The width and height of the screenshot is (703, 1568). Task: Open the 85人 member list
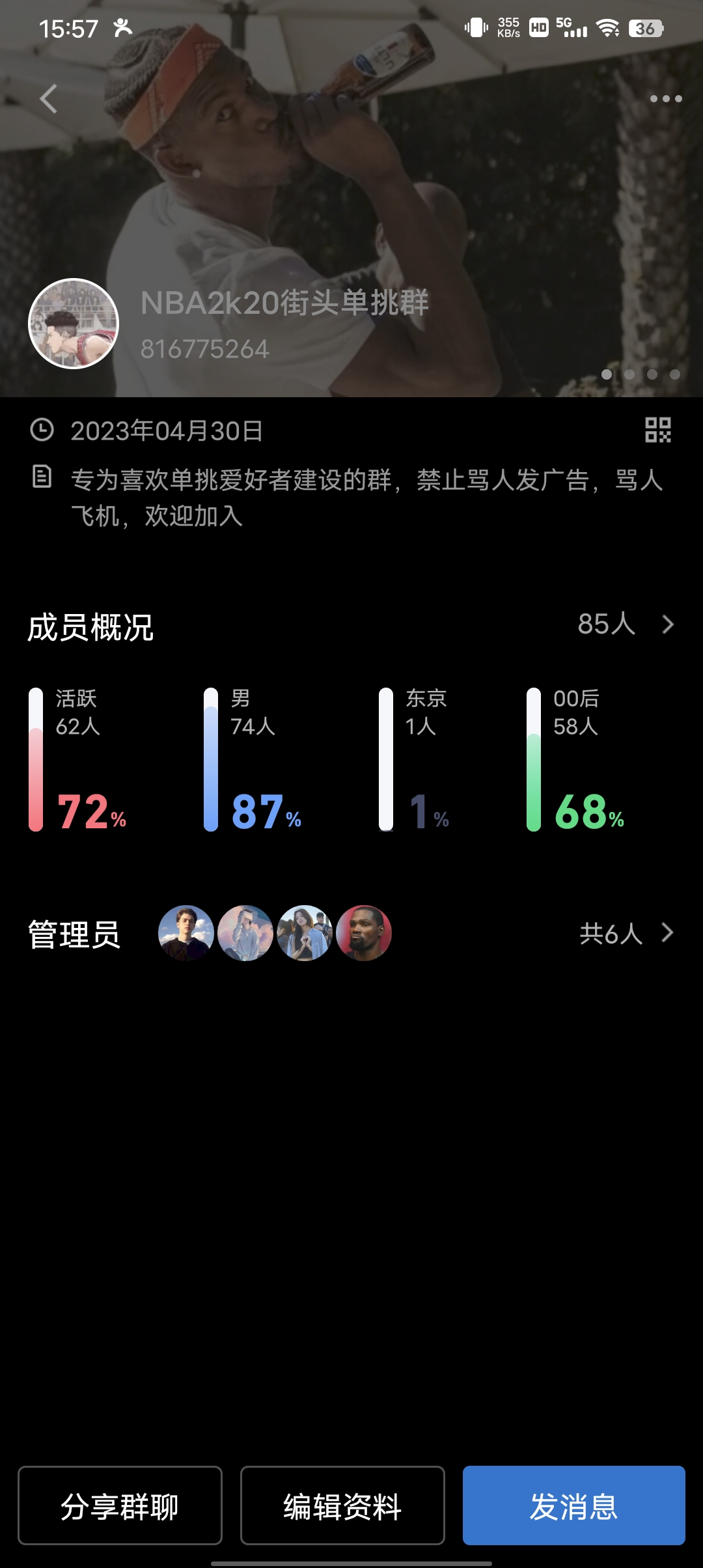coord(625,624)
